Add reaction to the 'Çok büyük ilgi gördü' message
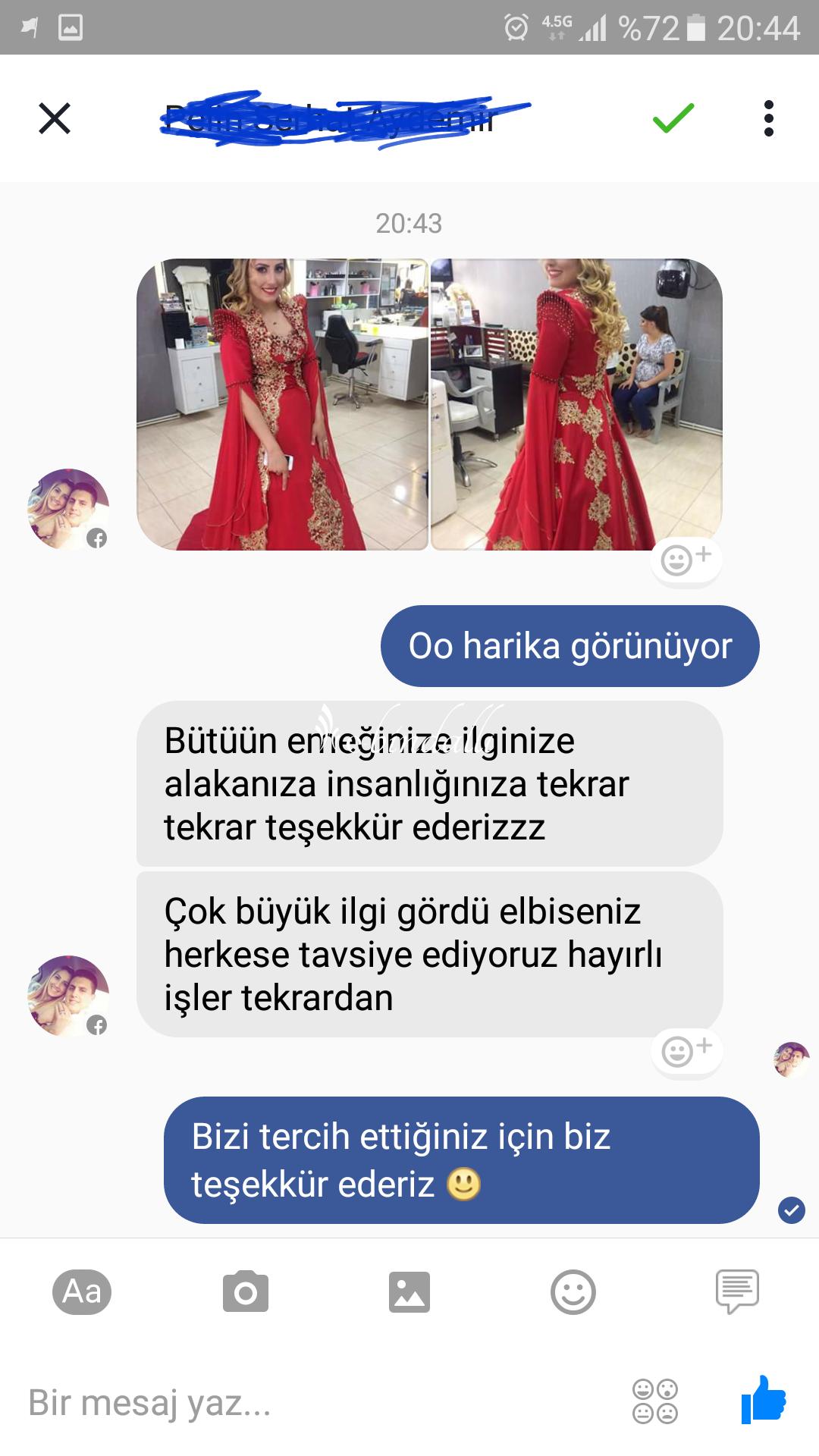The image size is (819, 1456). click(686, 1051)
